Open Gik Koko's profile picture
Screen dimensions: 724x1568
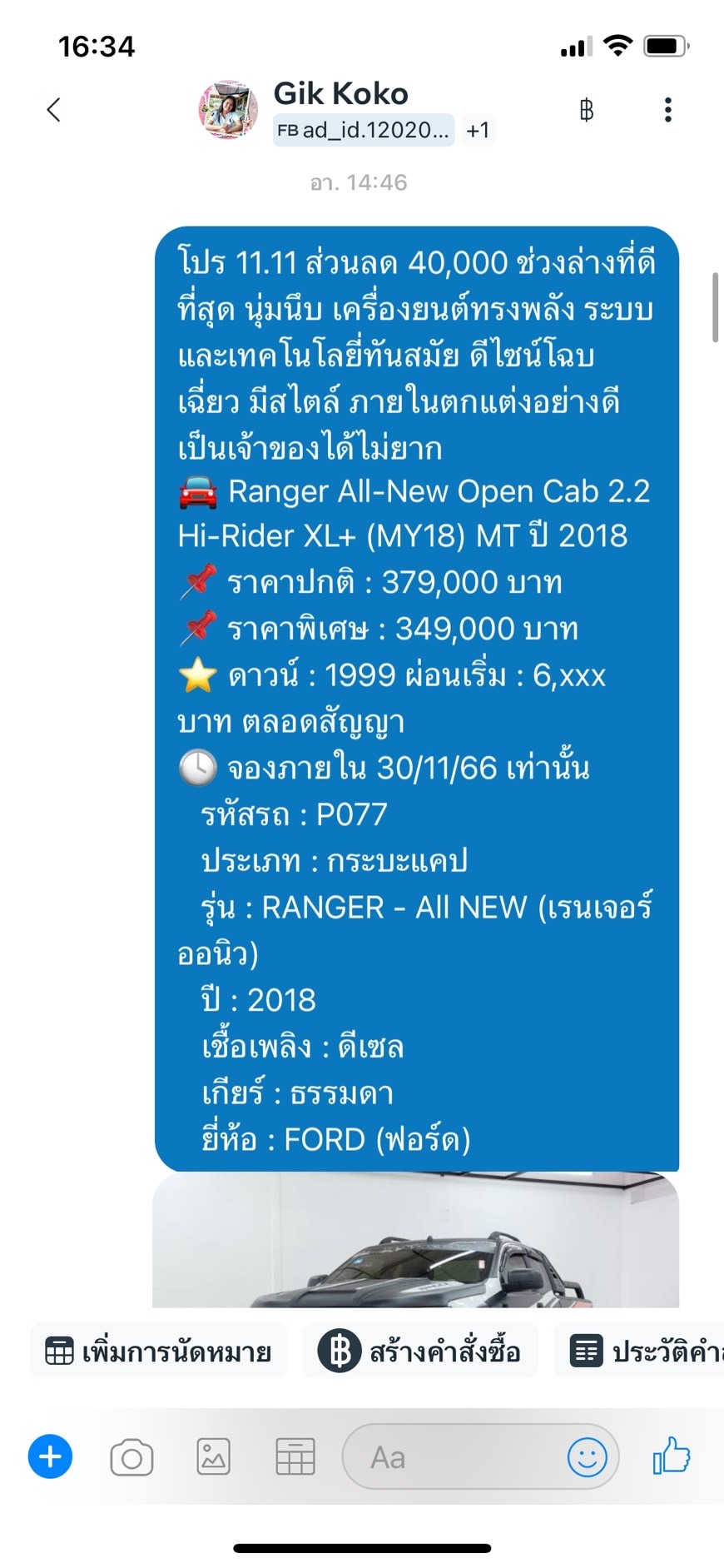[x=228, y=110]
